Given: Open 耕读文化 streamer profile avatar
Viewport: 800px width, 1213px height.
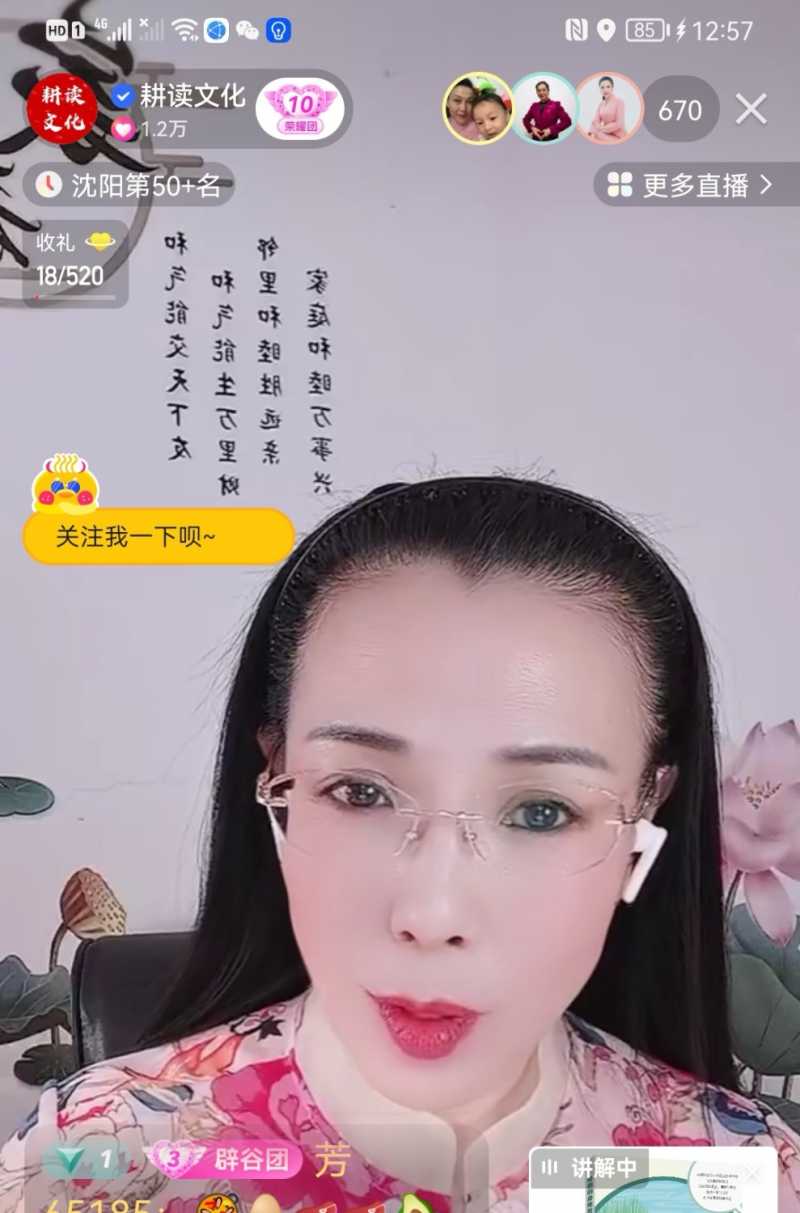Looking at the screenshot, I should click(x=62, y=109).
